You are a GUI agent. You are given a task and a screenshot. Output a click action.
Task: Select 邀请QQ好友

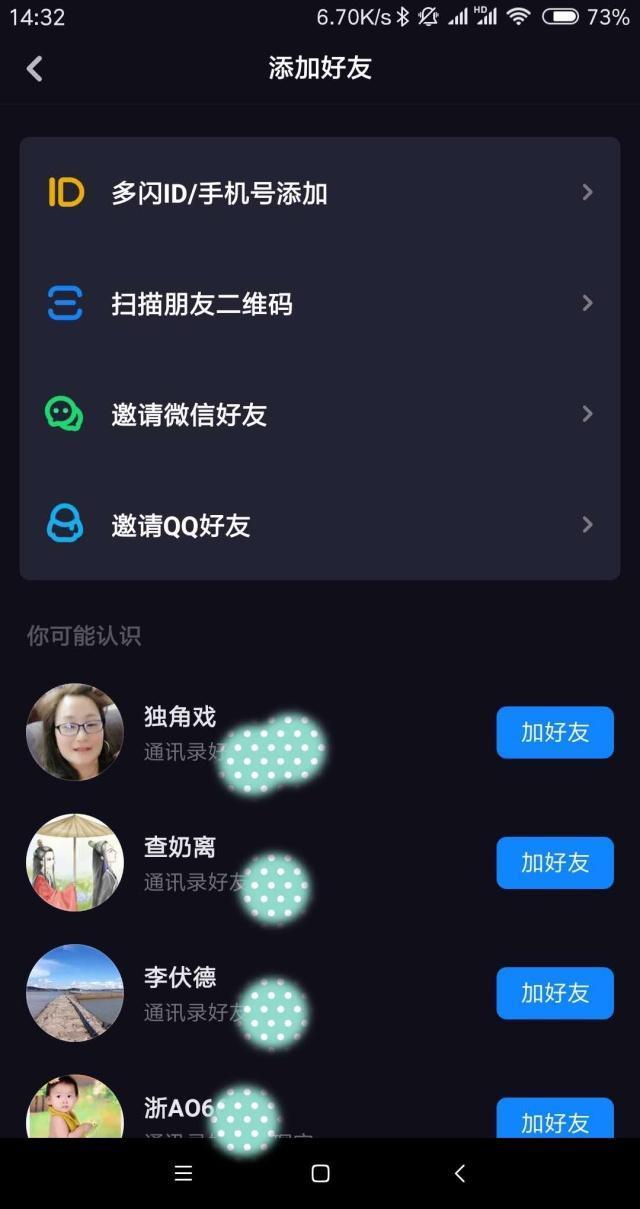319,525
